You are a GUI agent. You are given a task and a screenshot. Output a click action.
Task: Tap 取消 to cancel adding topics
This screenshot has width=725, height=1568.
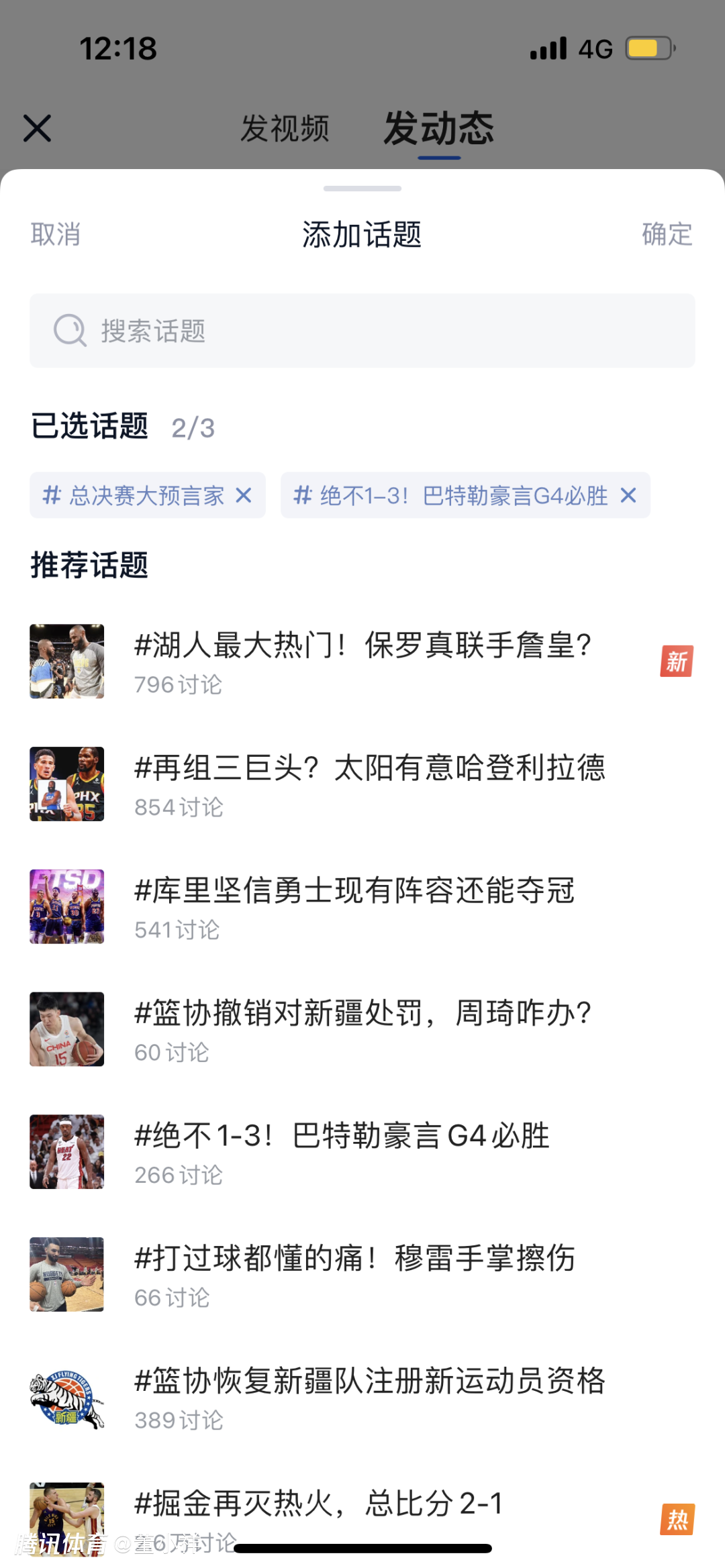(56, 234)
